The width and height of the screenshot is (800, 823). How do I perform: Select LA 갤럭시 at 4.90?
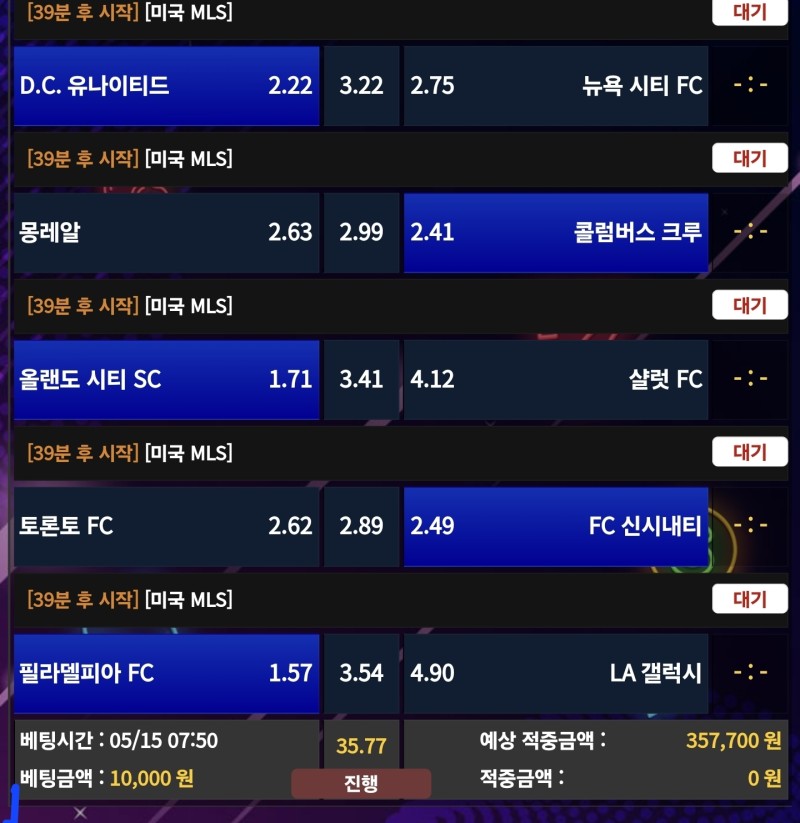556,673
